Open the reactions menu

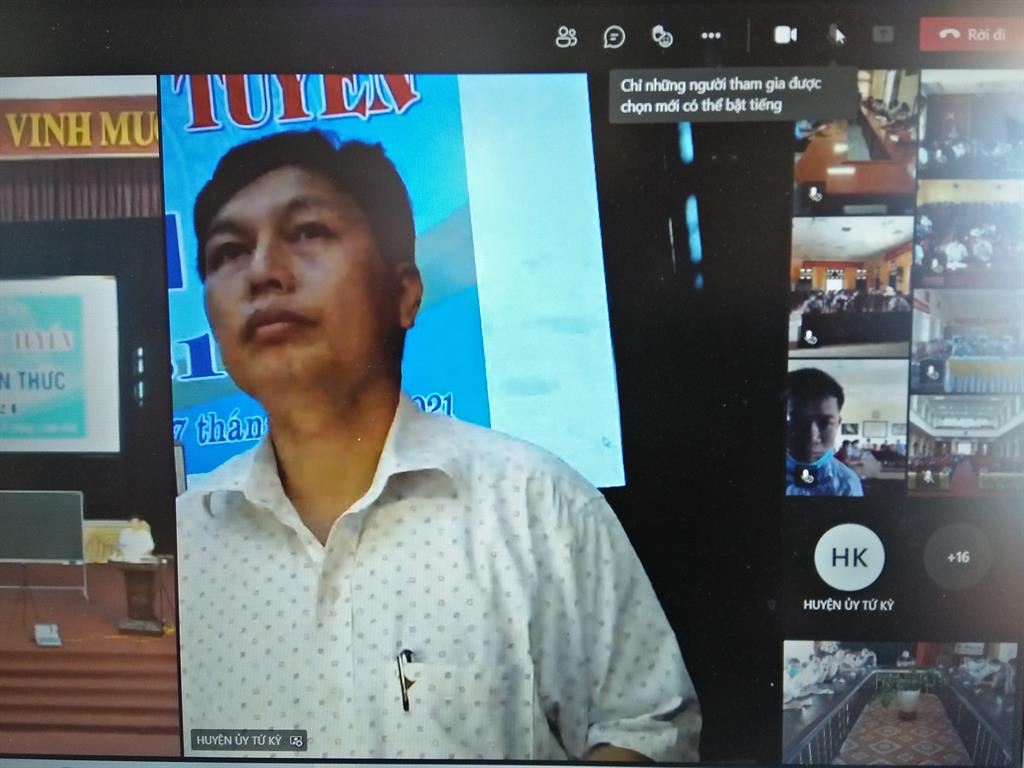tap(662, 36)
